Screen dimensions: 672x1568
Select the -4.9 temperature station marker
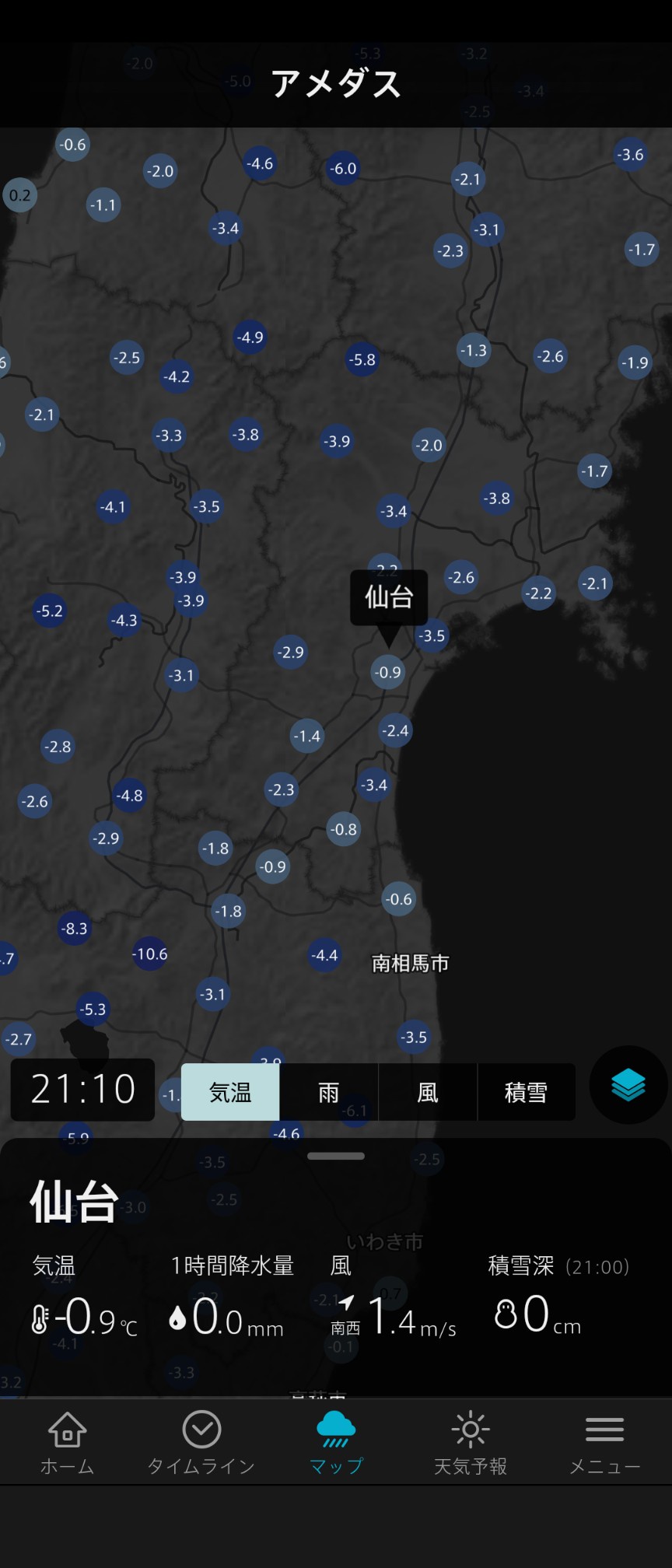[x=250, y=337]
